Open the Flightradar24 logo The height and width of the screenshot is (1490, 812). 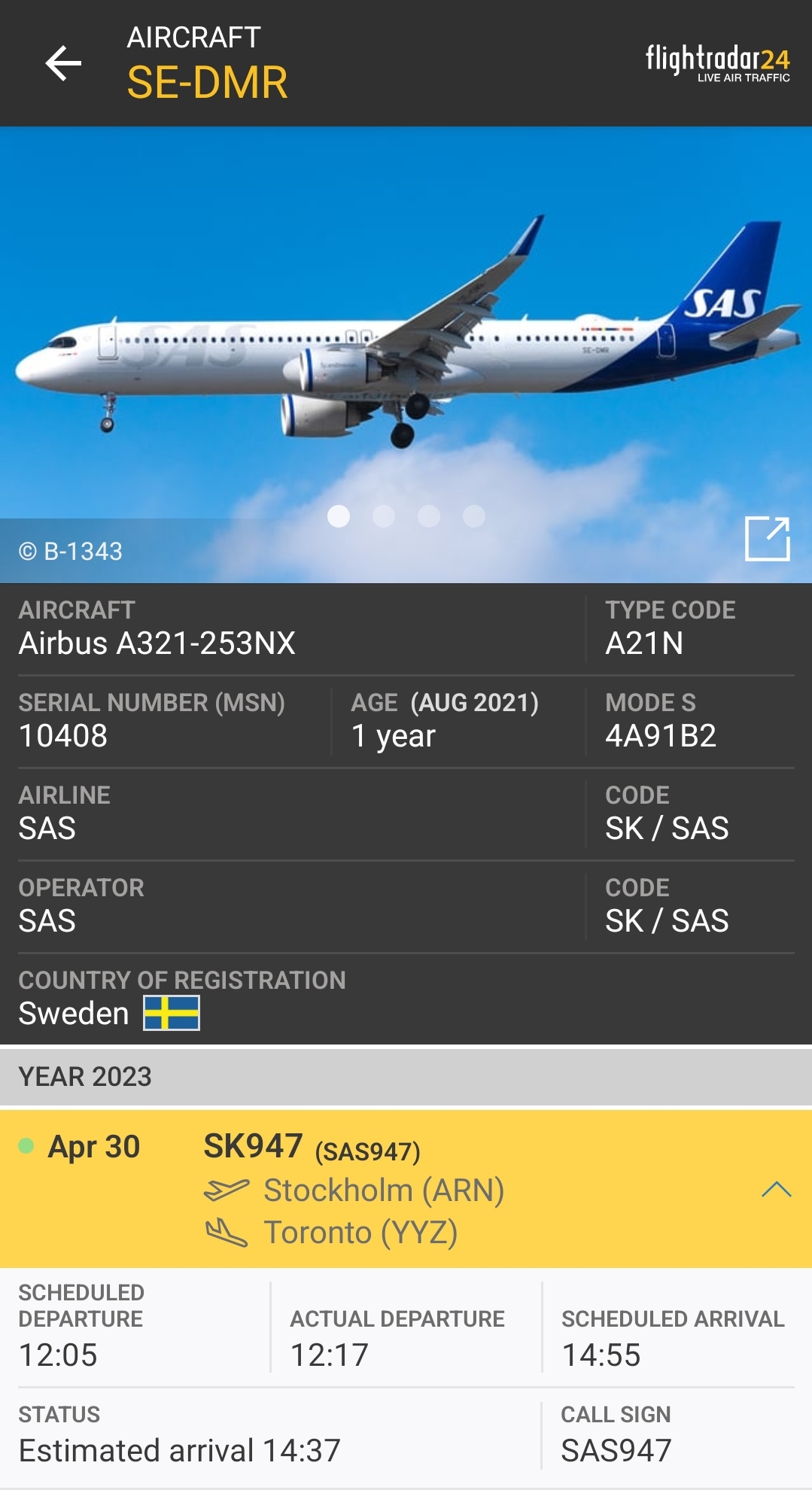717,60
